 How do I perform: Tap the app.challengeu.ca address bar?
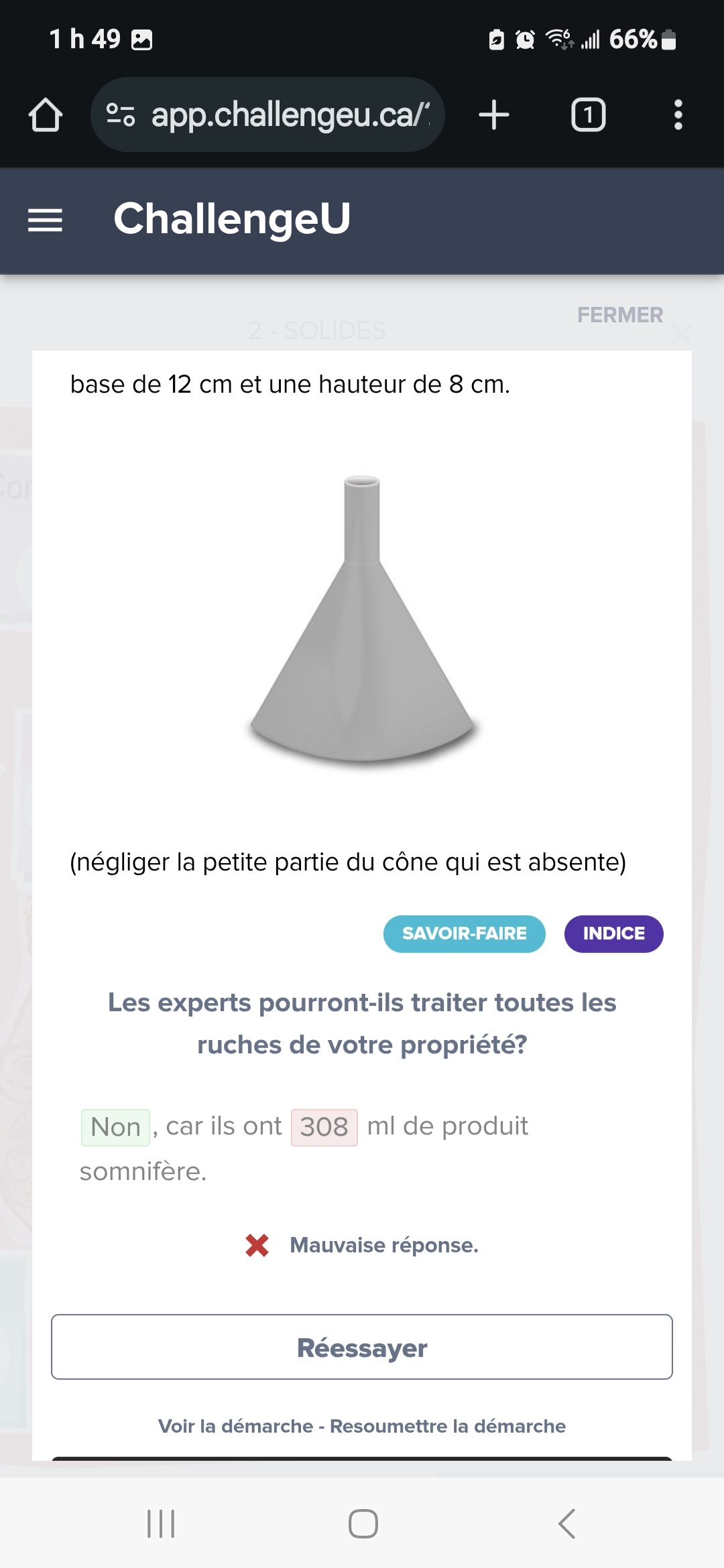288,114
